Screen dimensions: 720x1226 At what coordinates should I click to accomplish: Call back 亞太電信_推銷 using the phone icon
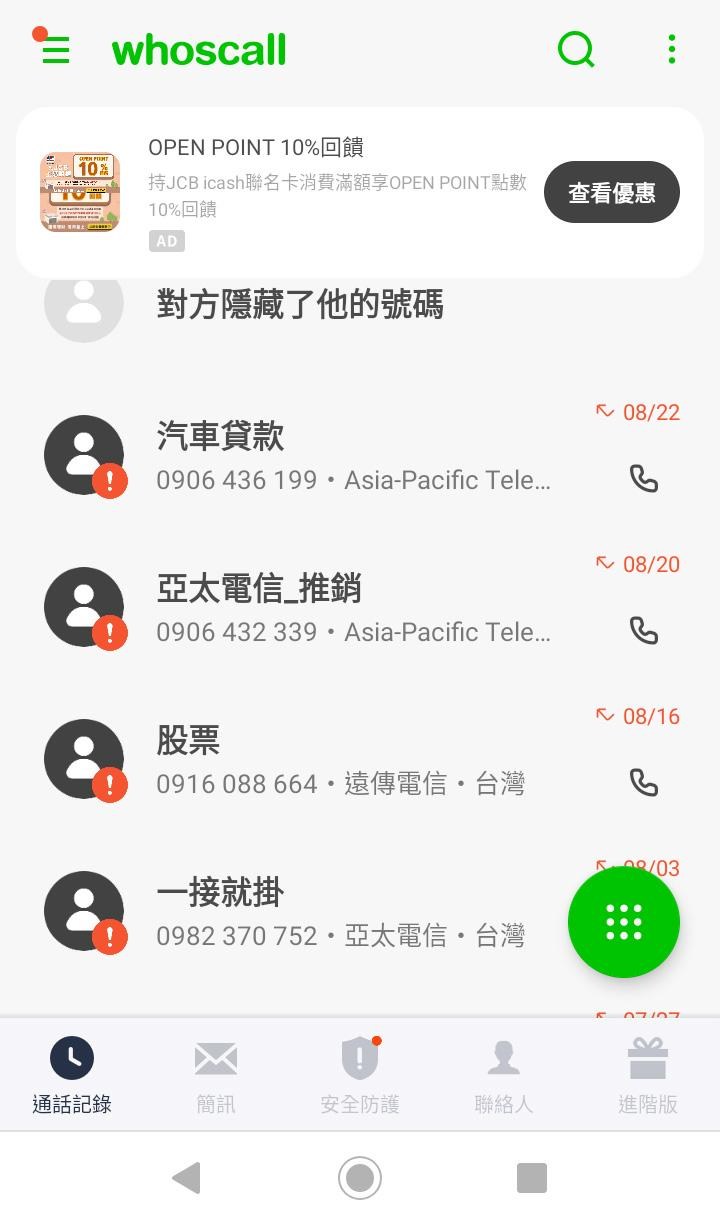(643, 631)
